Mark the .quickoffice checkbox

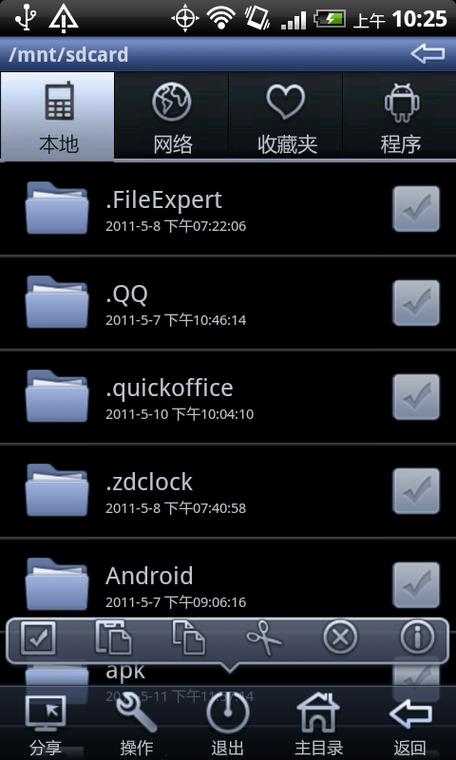(416, 397)
